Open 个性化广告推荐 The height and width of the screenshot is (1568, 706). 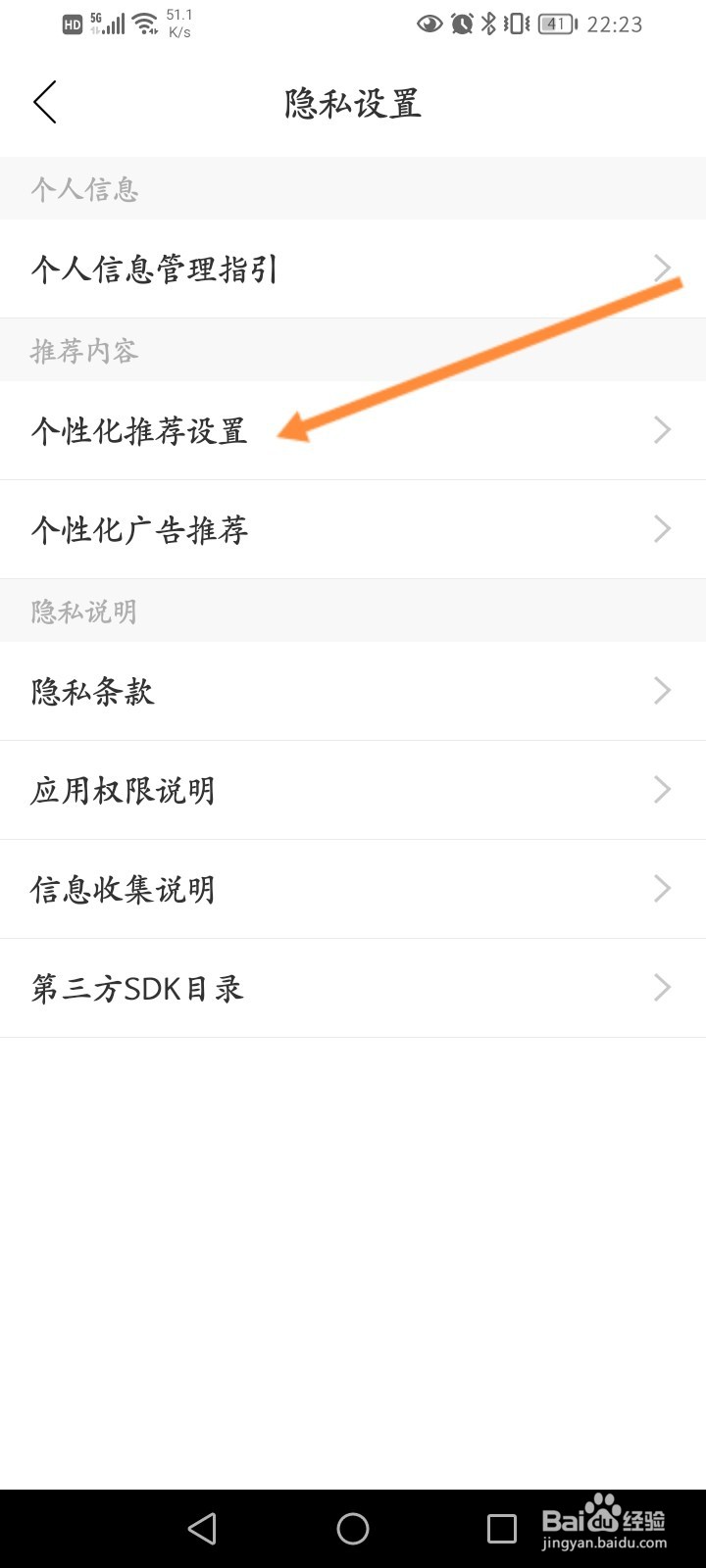[x=353, y=529]
